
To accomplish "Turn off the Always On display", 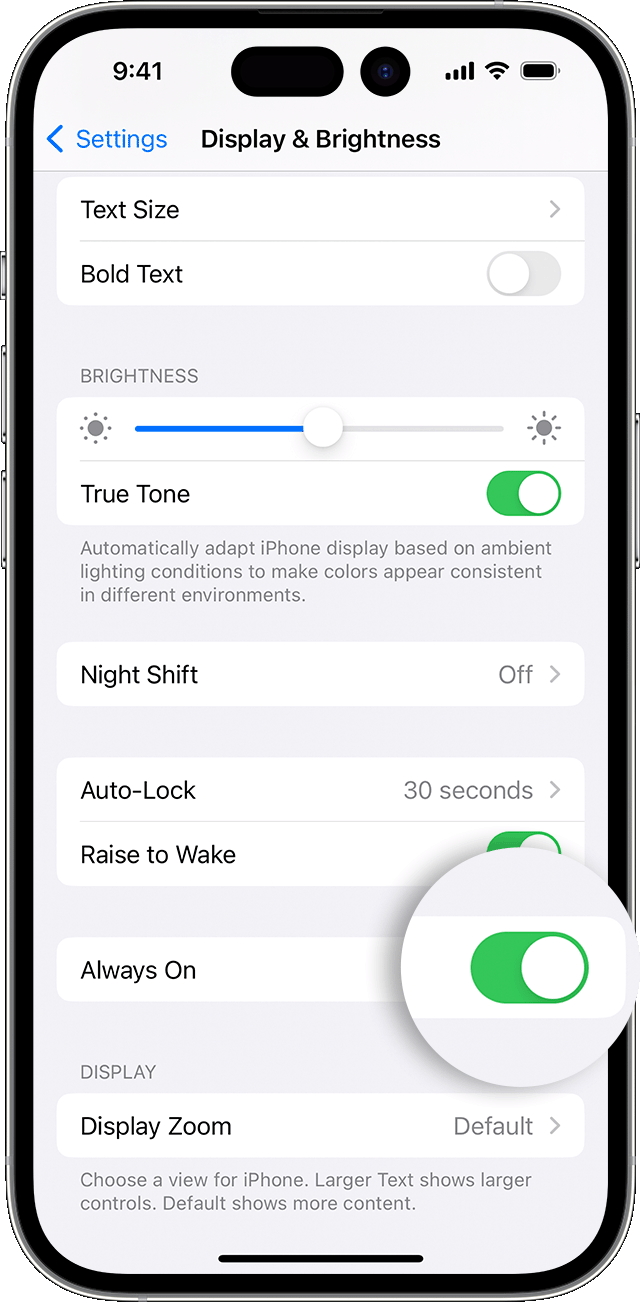I will click(x=529, y=968).
